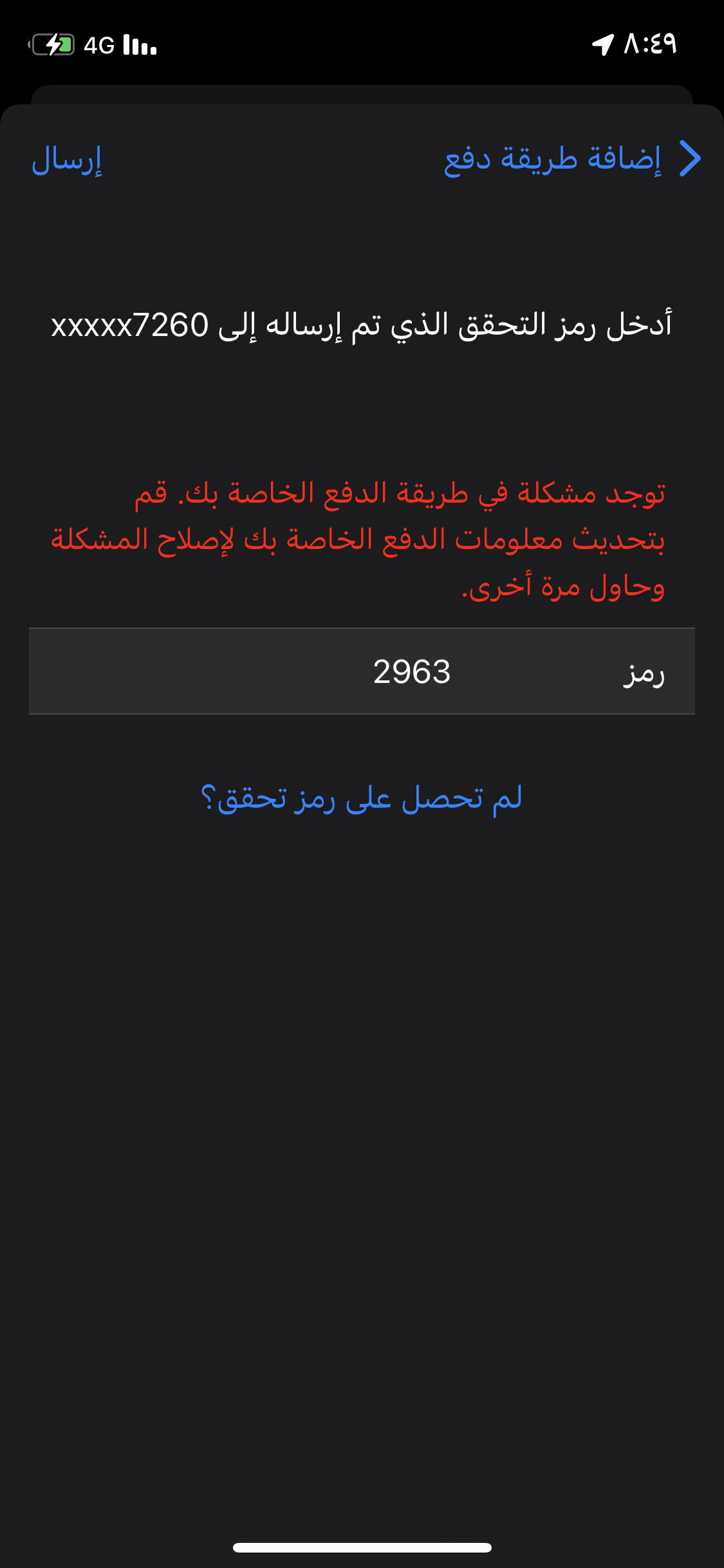The height and width of the screenshot is (1568, 724).
Task: Open the لم تحصل على رمز تحقق؟ link
Action: point(362,799)
